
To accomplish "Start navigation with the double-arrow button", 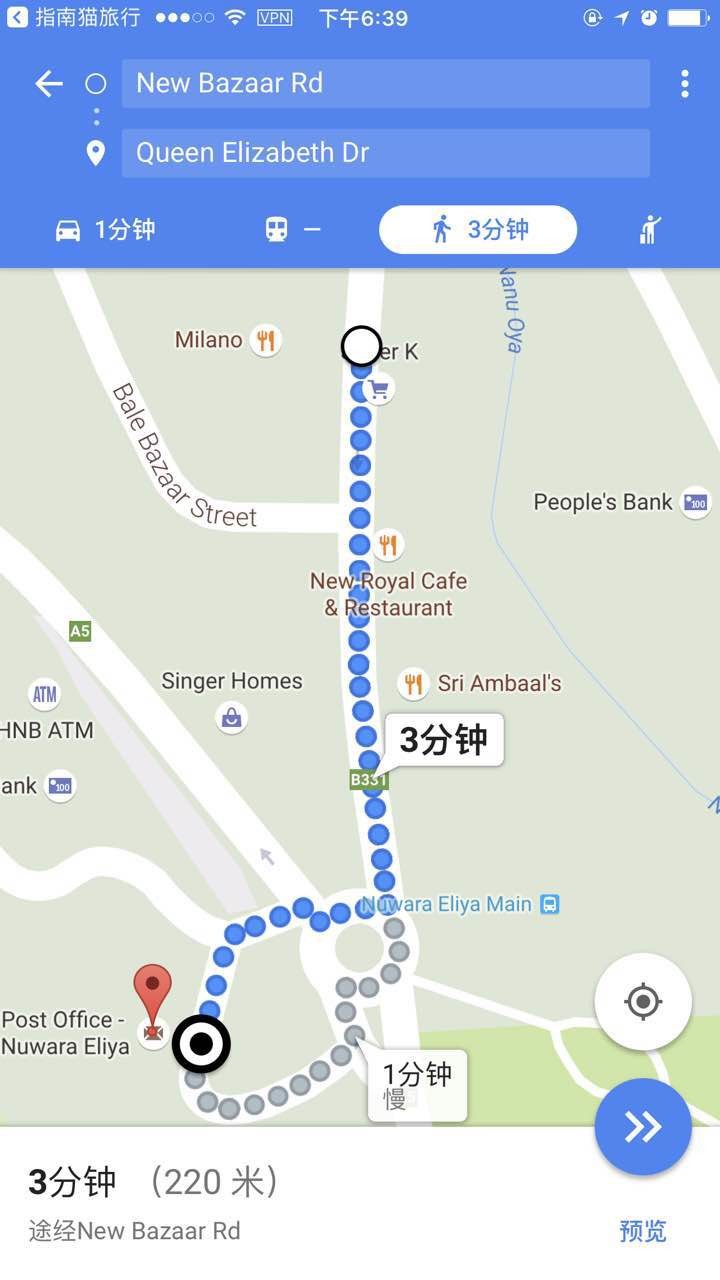I will [643, 1127].
